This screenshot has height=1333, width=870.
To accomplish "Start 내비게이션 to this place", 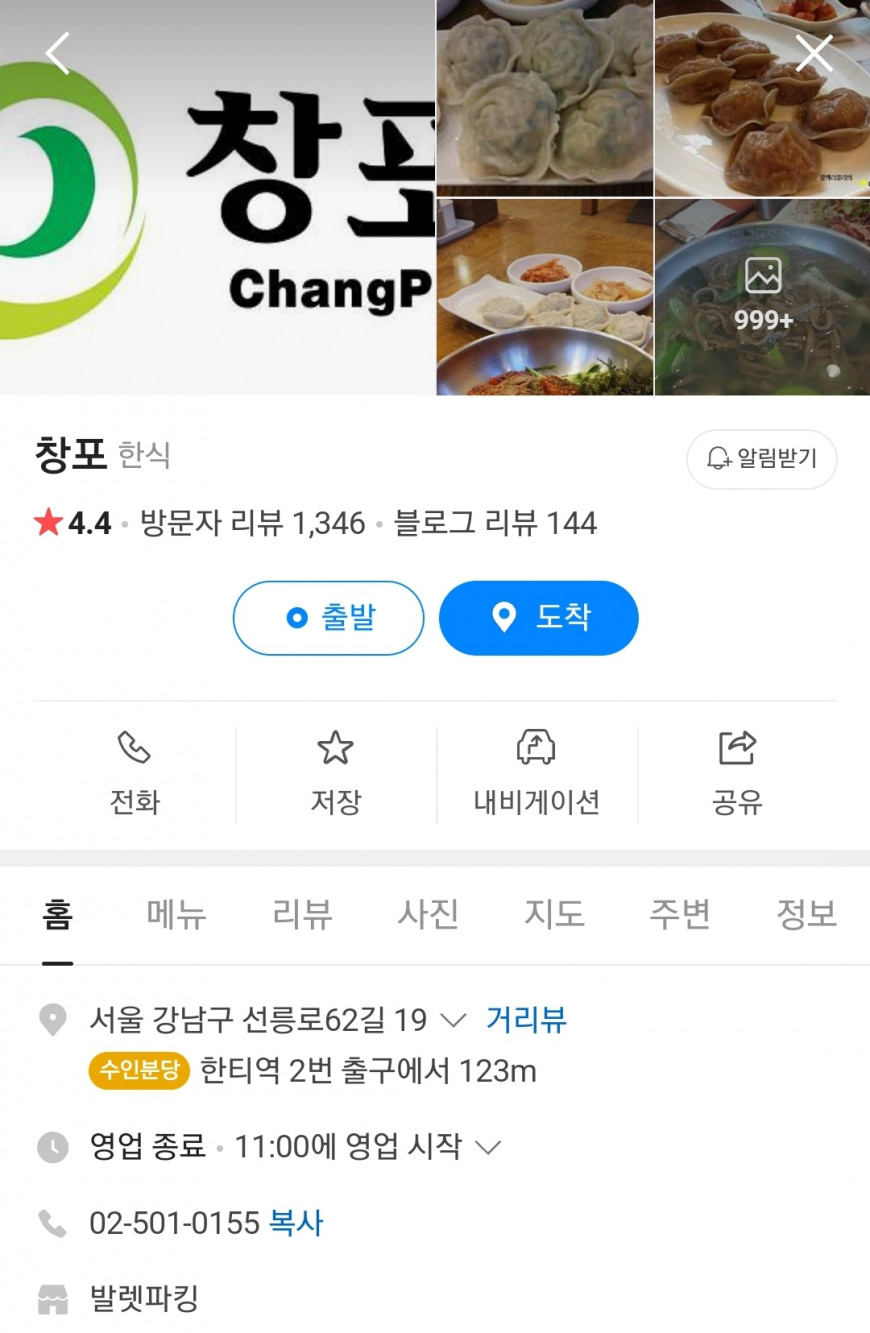I will (x=536, y=774).
